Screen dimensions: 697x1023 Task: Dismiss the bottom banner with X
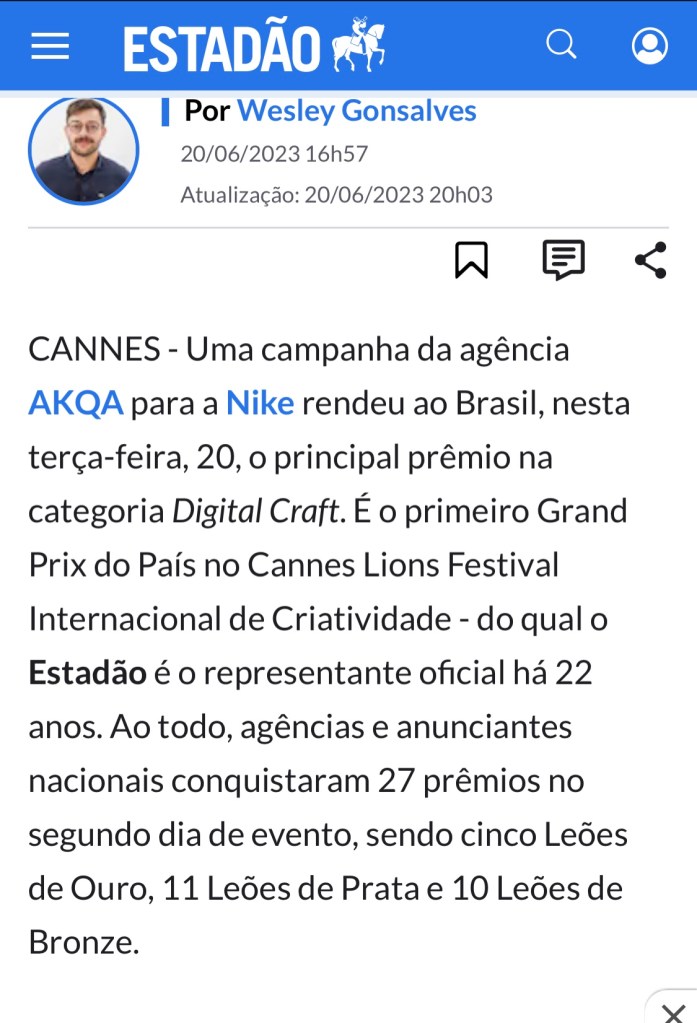(x=673, y=1012)
